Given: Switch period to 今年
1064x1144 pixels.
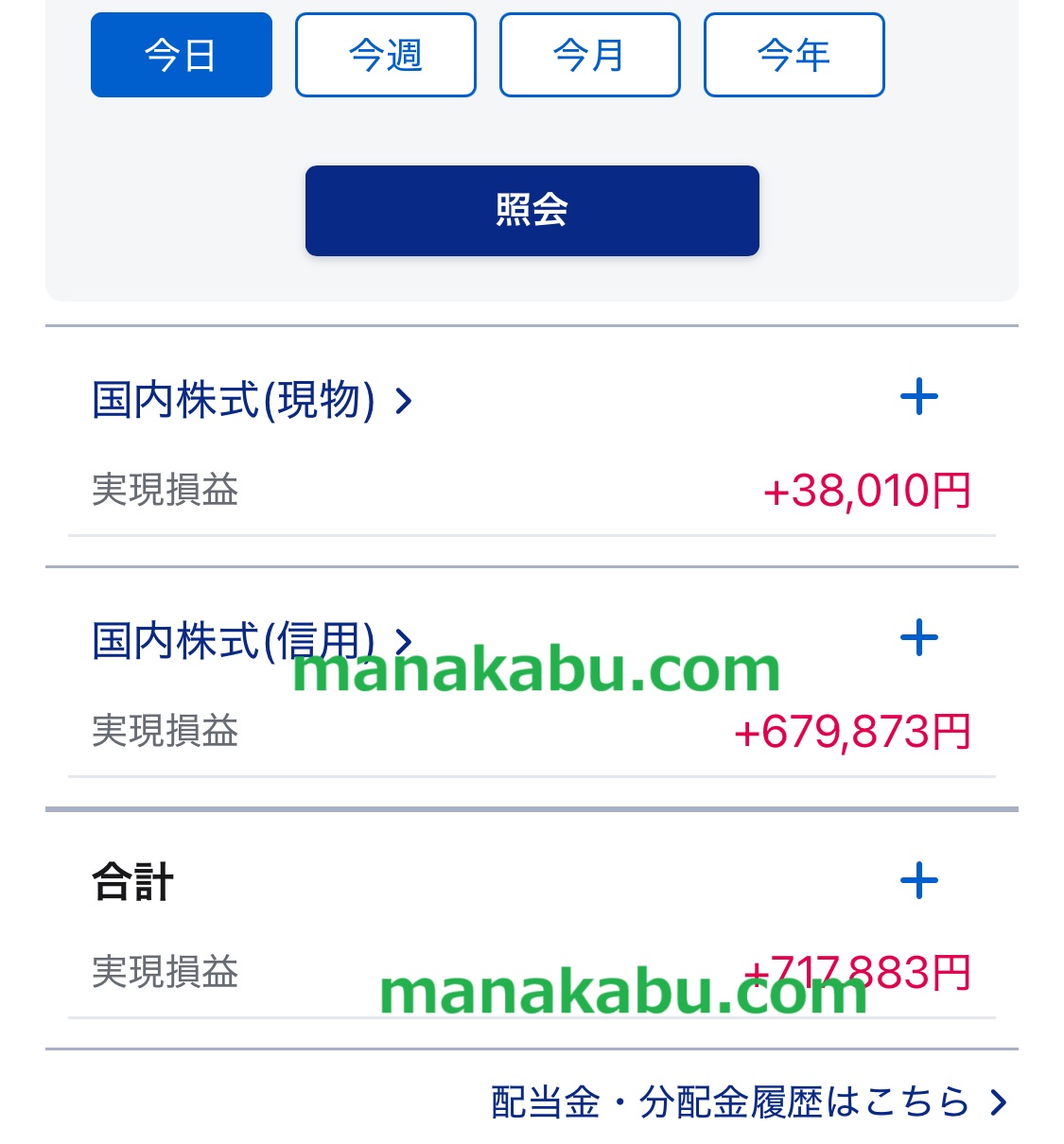Looking at the screenshot, I should tap(794, 55).
